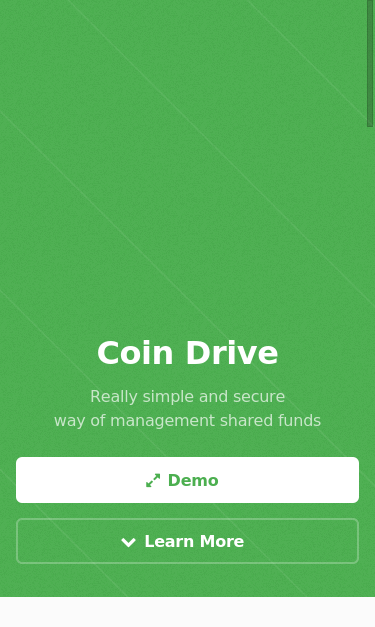Viewport: 375px width, 627px height.
Task: Tap the Learn More button
Action: point(187,541)
